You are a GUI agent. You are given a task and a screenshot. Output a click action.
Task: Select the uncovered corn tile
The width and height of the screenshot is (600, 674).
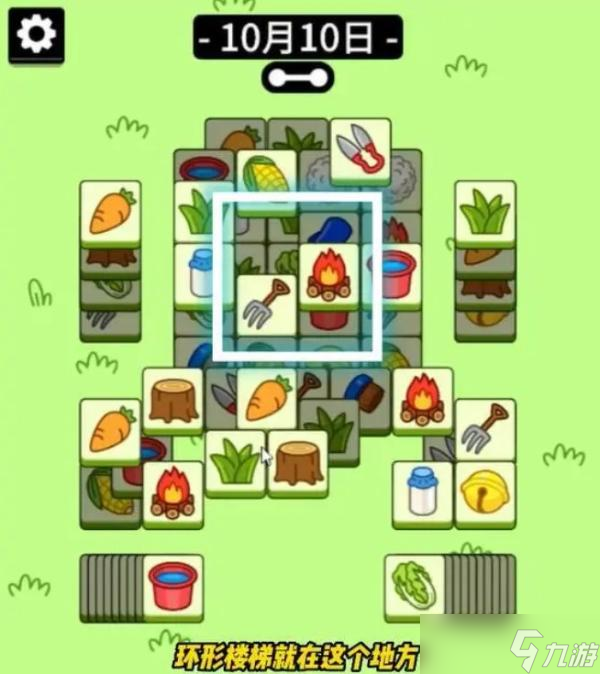point(267,179)
